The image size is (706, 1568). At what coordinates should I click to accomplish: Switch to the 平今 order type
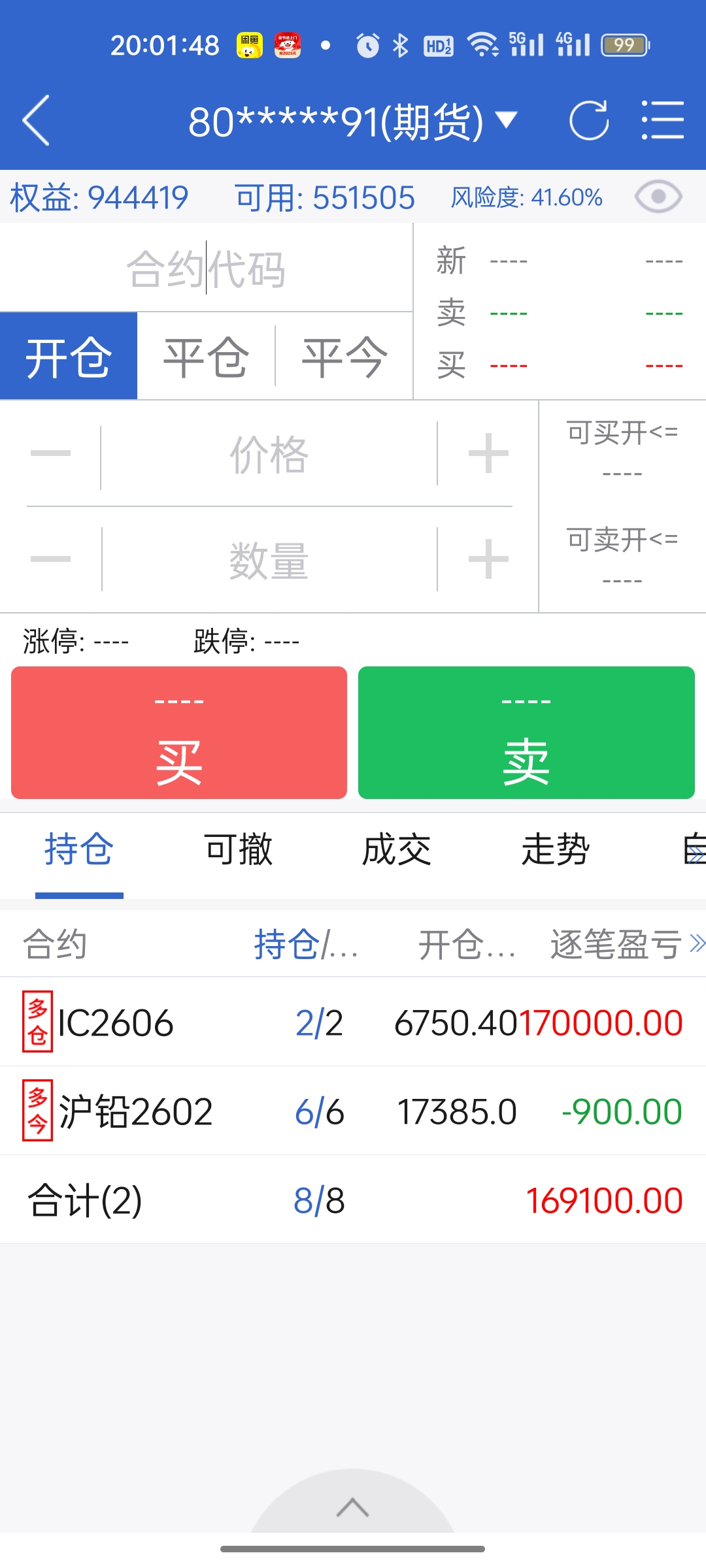click(x=345, y=357)
